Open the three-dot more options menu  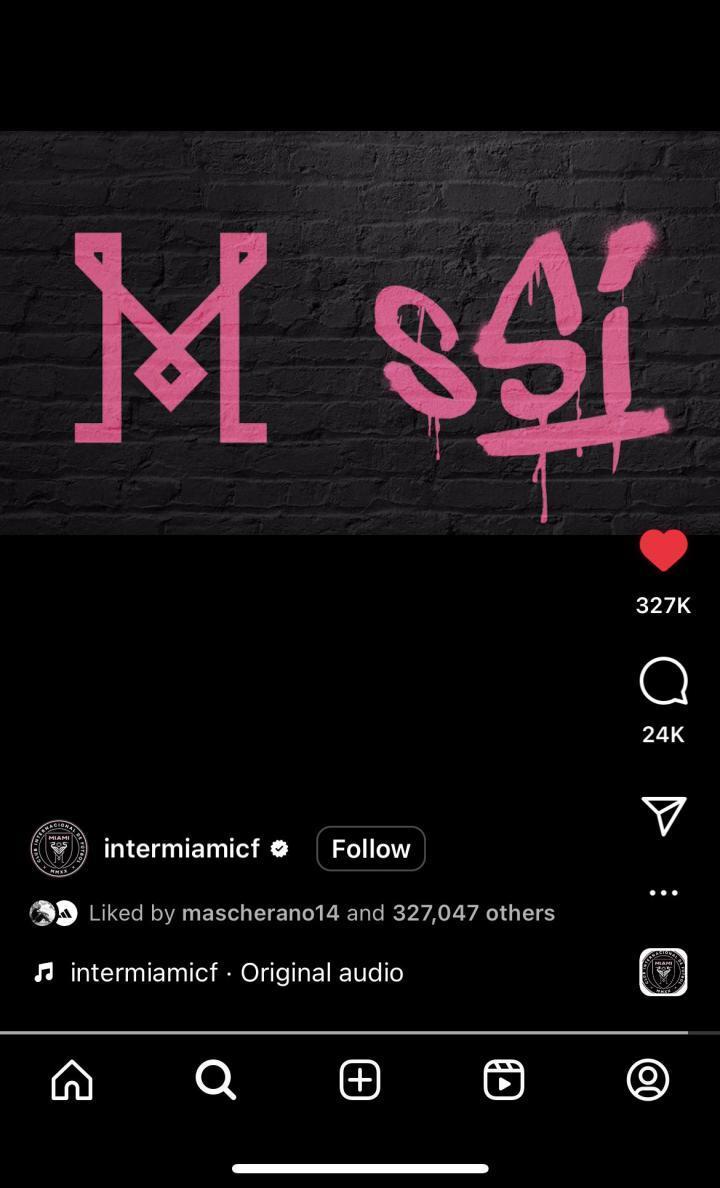pos(663,893)
